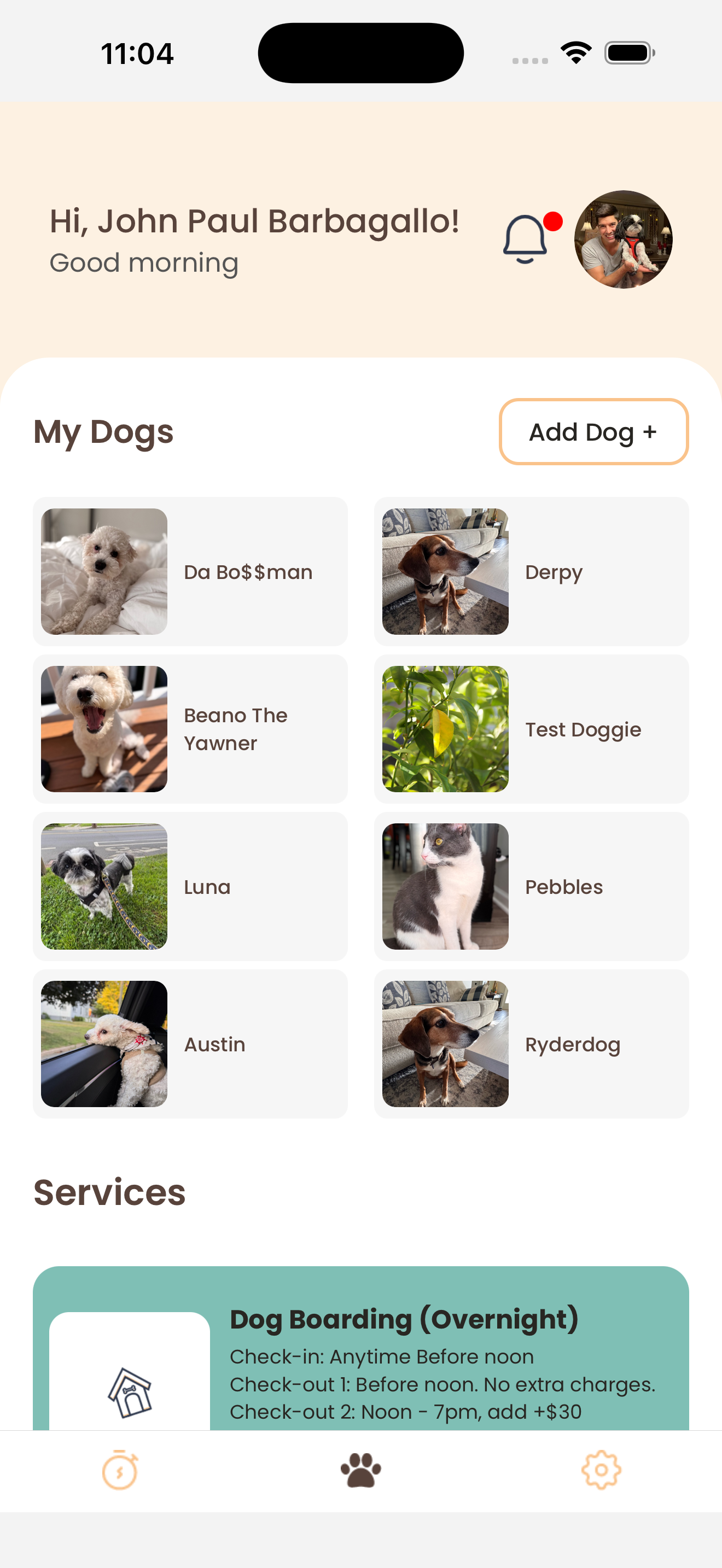Open Luna's dog card
Image resolution: width=722 pixels, height=1568 pixels.
tap(190, 886)
